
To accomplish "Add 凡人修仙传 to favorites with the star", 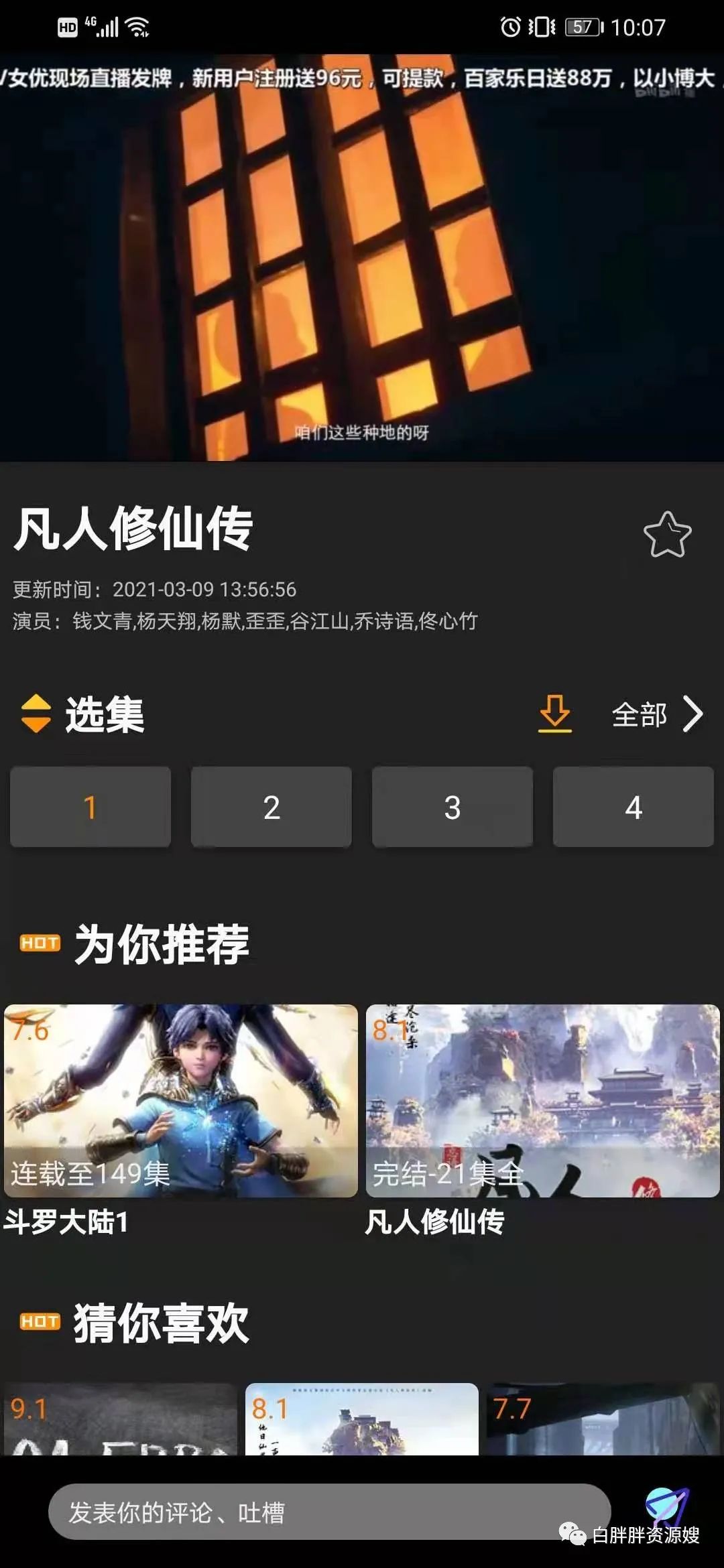I will 667,534.
